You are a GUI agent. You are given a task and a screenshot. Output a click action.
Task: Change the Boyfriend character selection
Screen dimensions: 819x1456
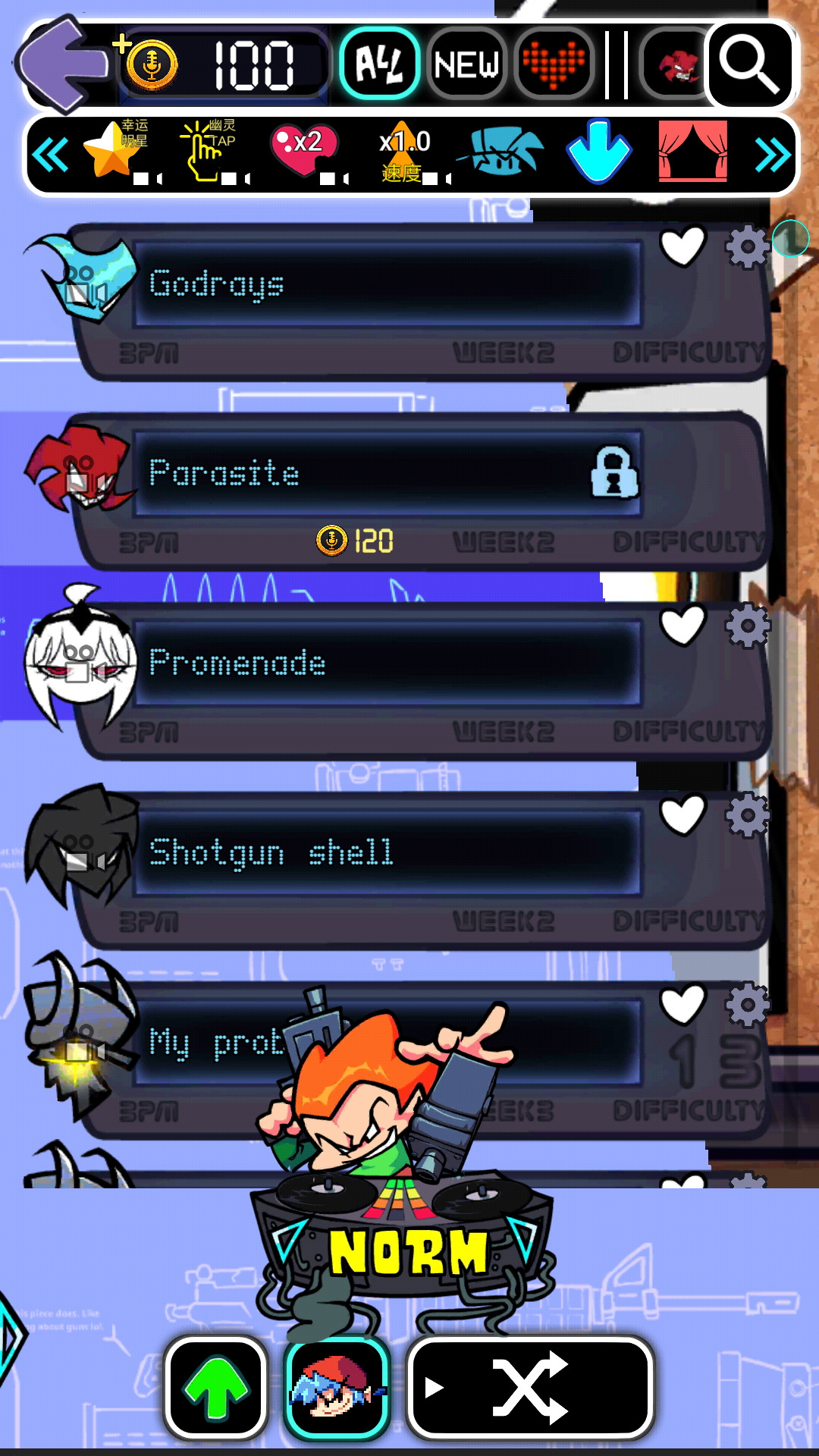337,1389
